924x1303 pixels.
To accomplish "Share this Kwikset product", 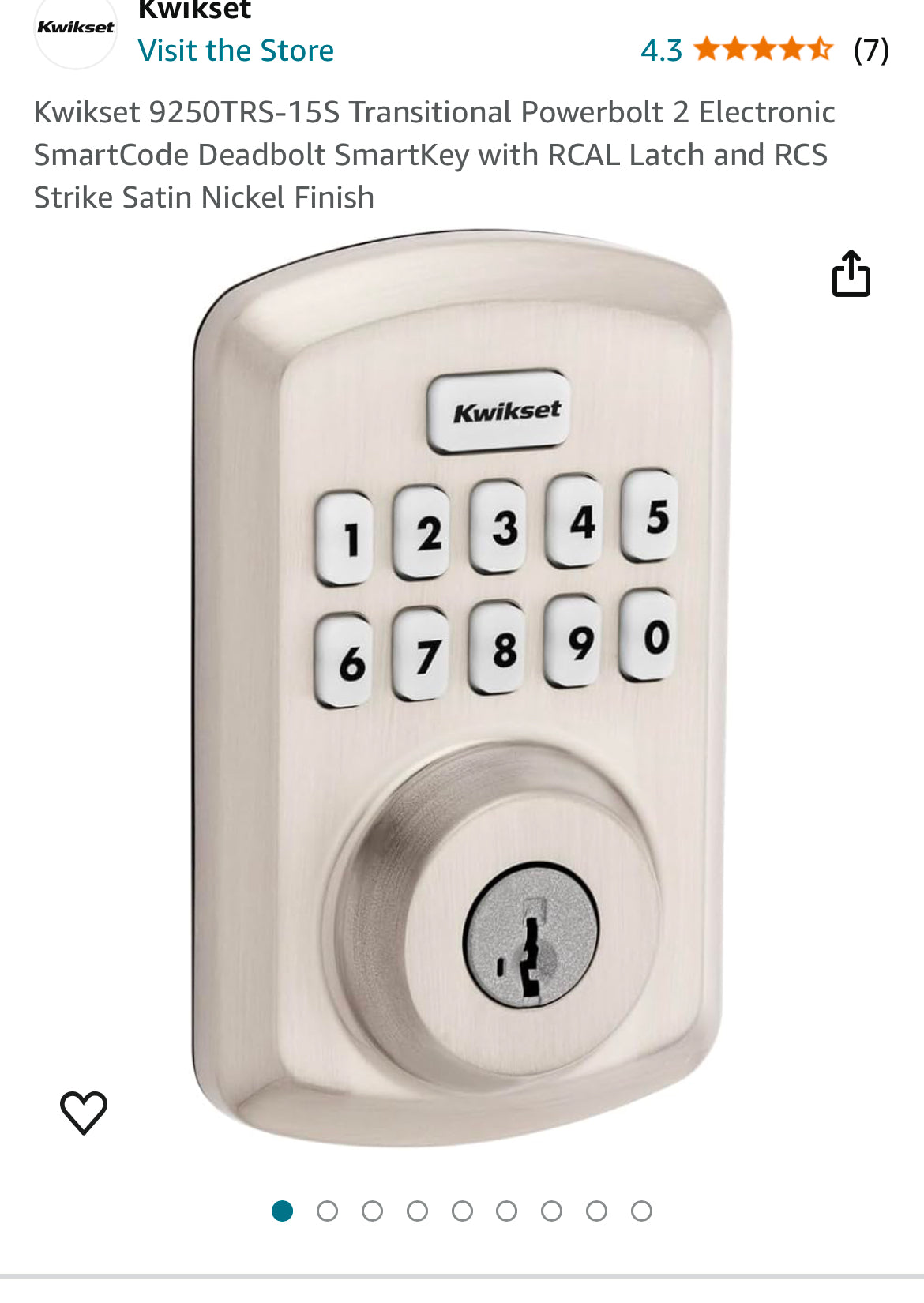I will click(851, 274).
